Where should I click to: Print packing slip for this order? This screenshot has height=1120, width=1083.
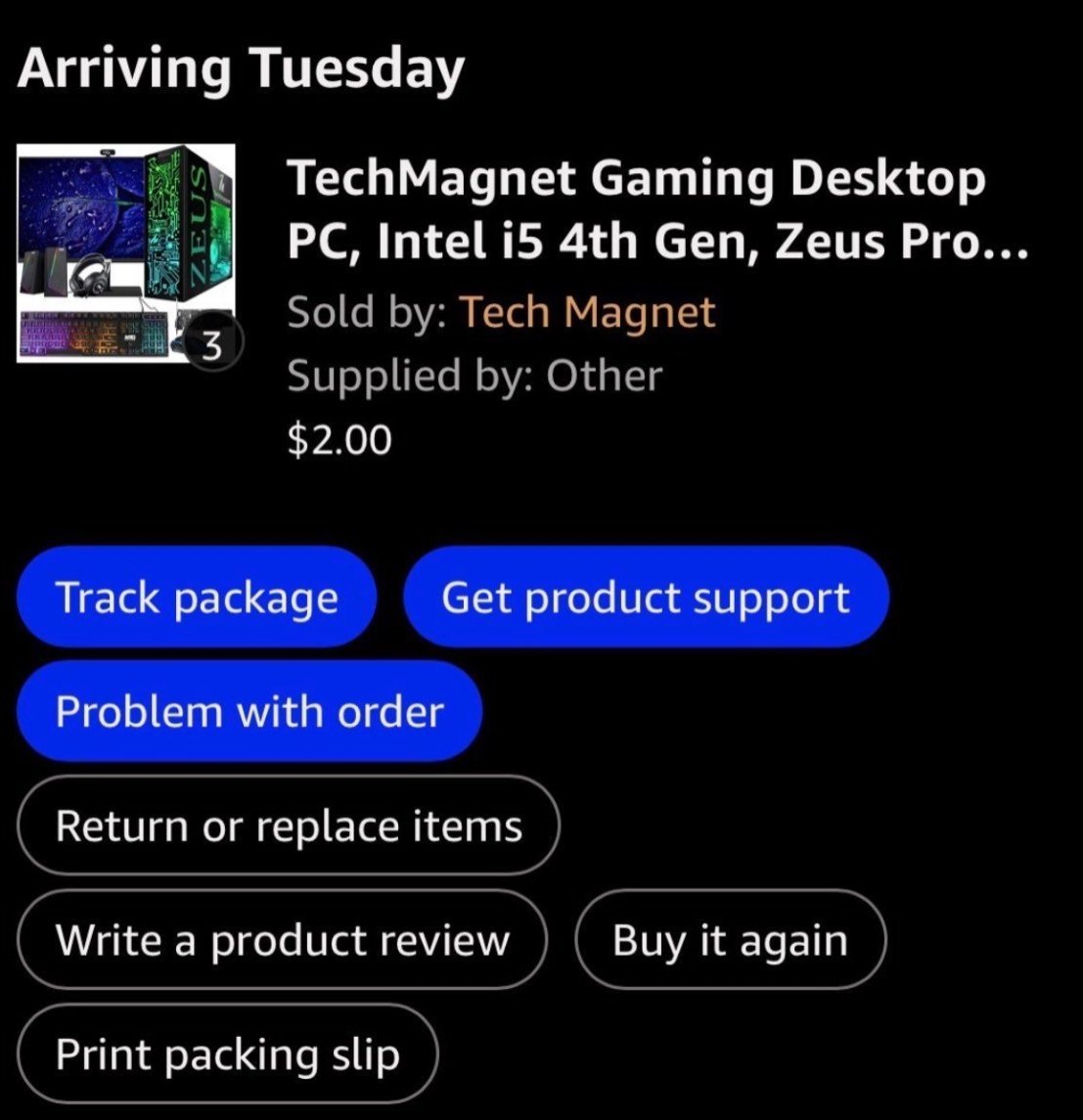(227, 1054)
